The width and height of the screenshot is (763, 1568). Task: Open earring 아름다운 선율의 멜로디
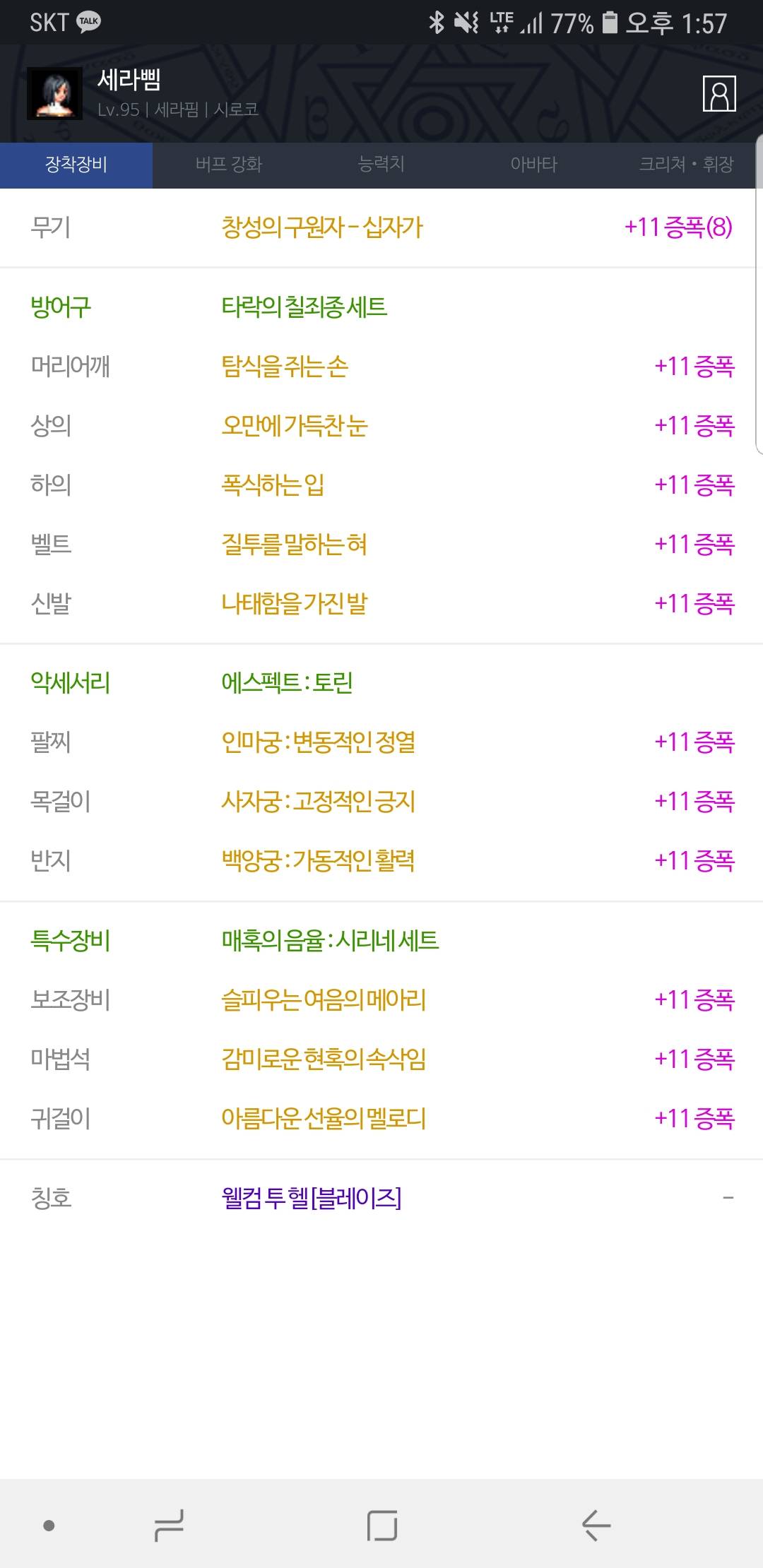point(324,1118)
